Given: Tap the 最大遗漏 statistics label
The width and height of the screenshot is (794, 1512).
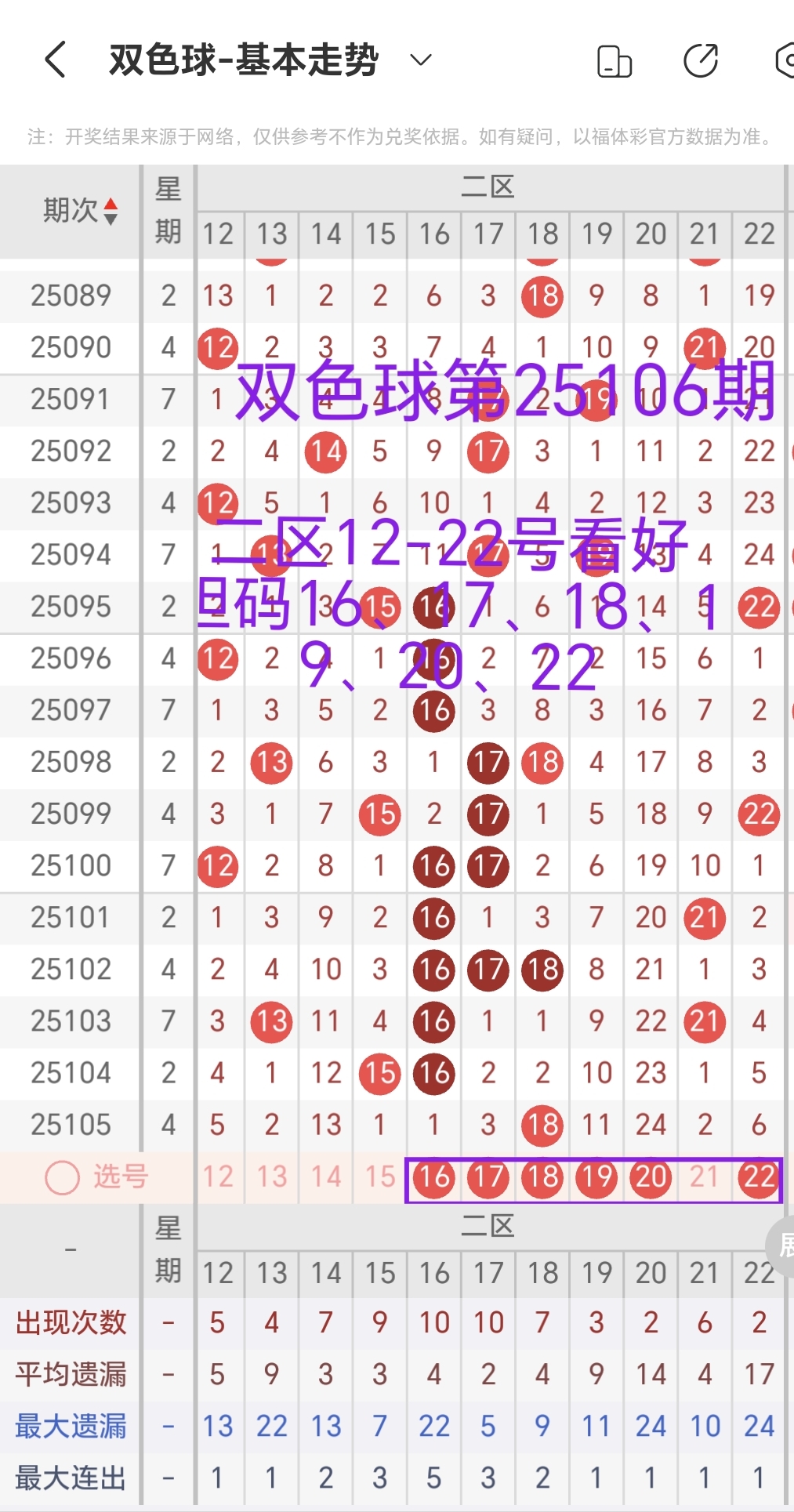Looking at the screenshot, I should 68,1426.
